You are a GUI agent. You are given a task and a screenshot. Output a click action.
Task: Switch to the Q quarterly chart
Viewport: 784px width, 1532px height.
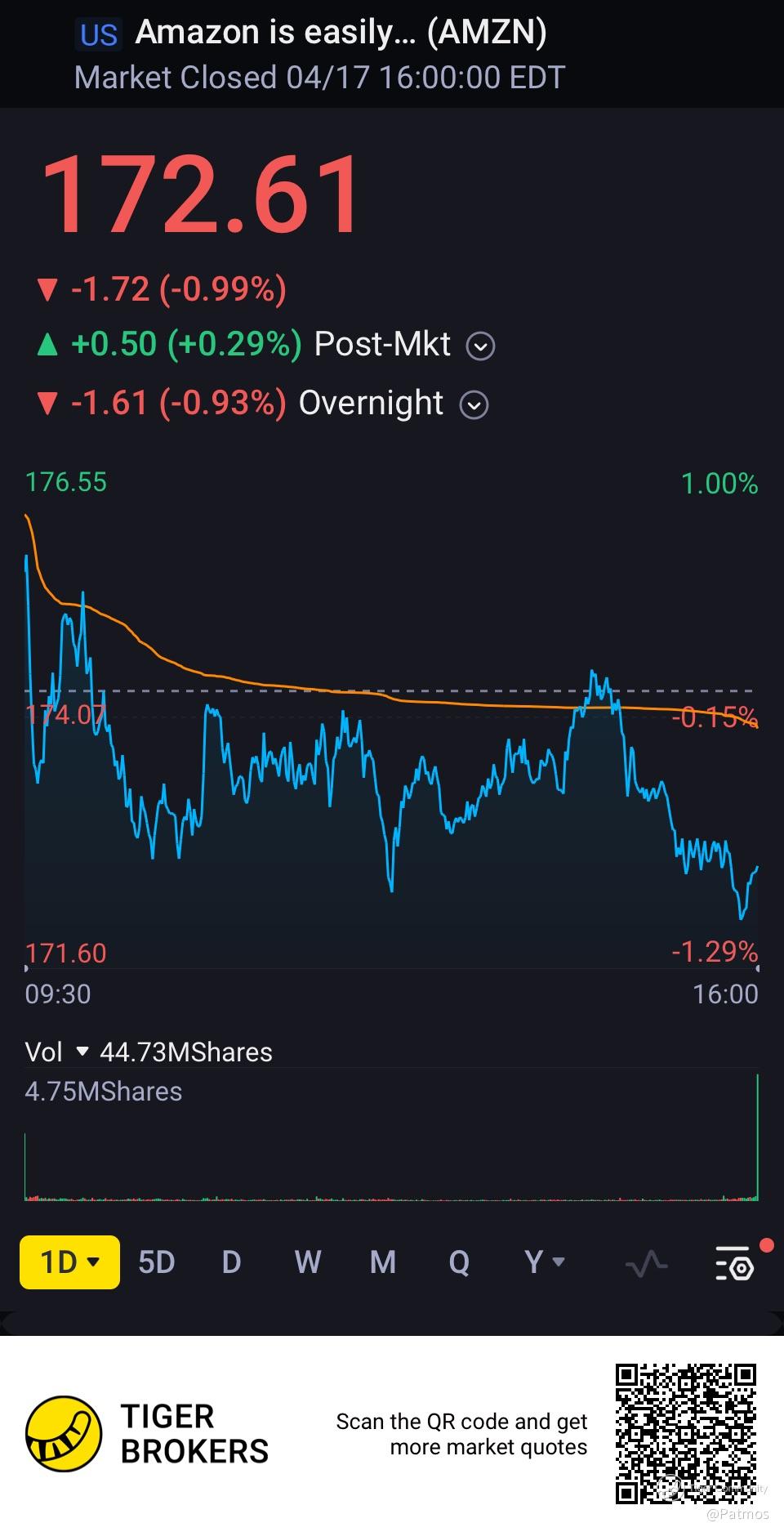(x=459, y=1262)
